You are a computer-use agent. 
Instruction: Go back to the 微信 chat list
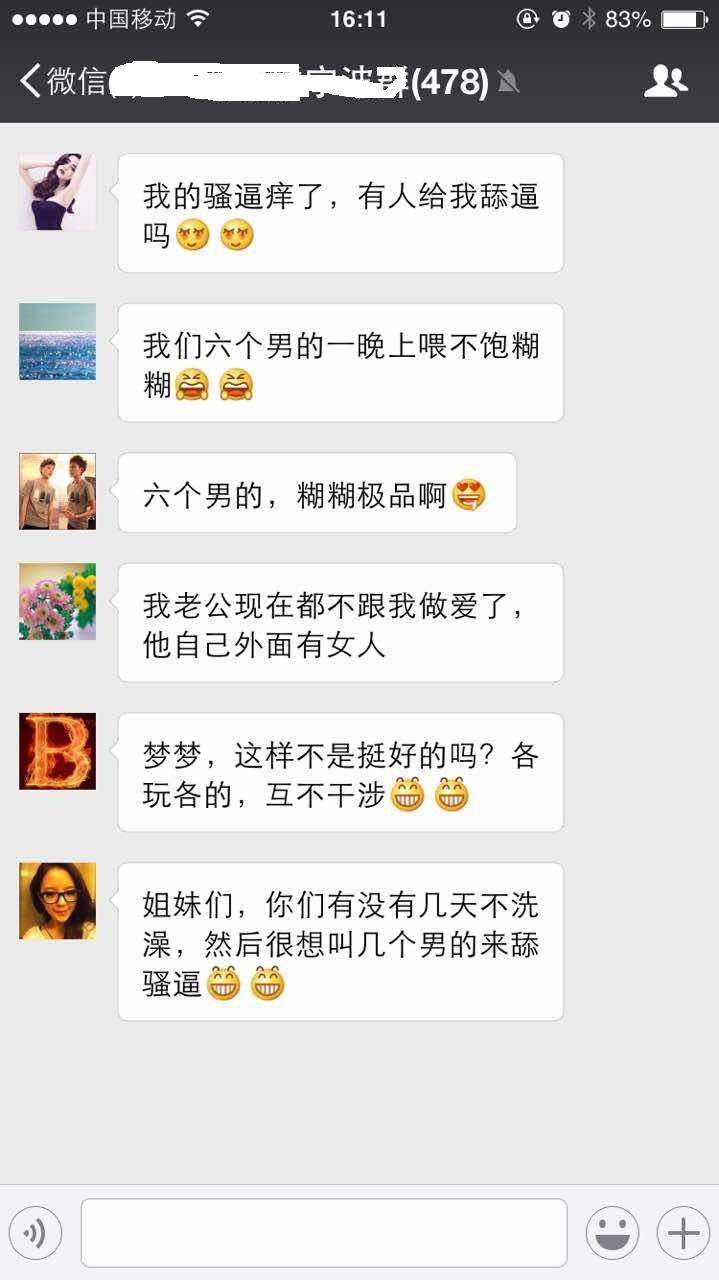60,81
